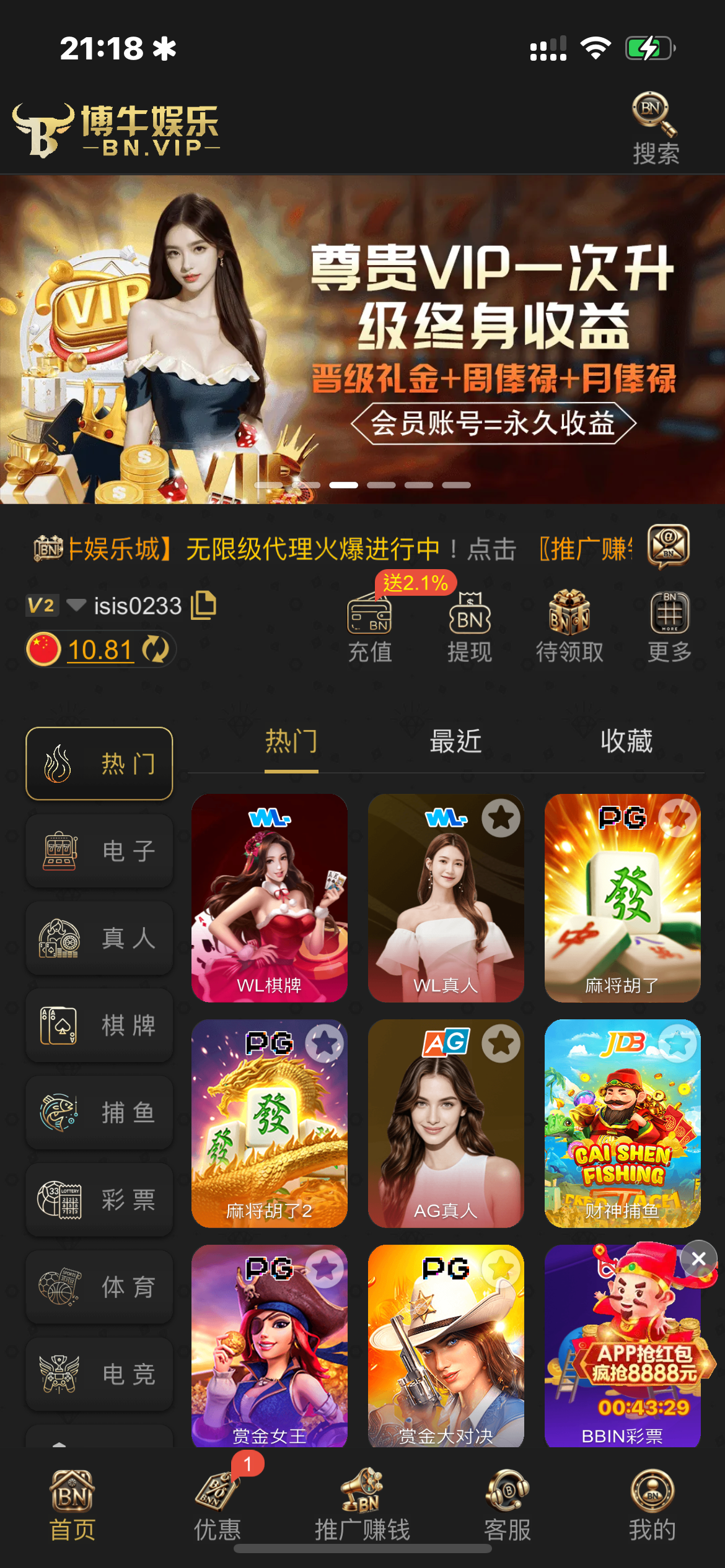Toggle the favorite star on AG真人
Image resolution: width=725 pixels, height=1568 pixels.
coord(499,1043)
